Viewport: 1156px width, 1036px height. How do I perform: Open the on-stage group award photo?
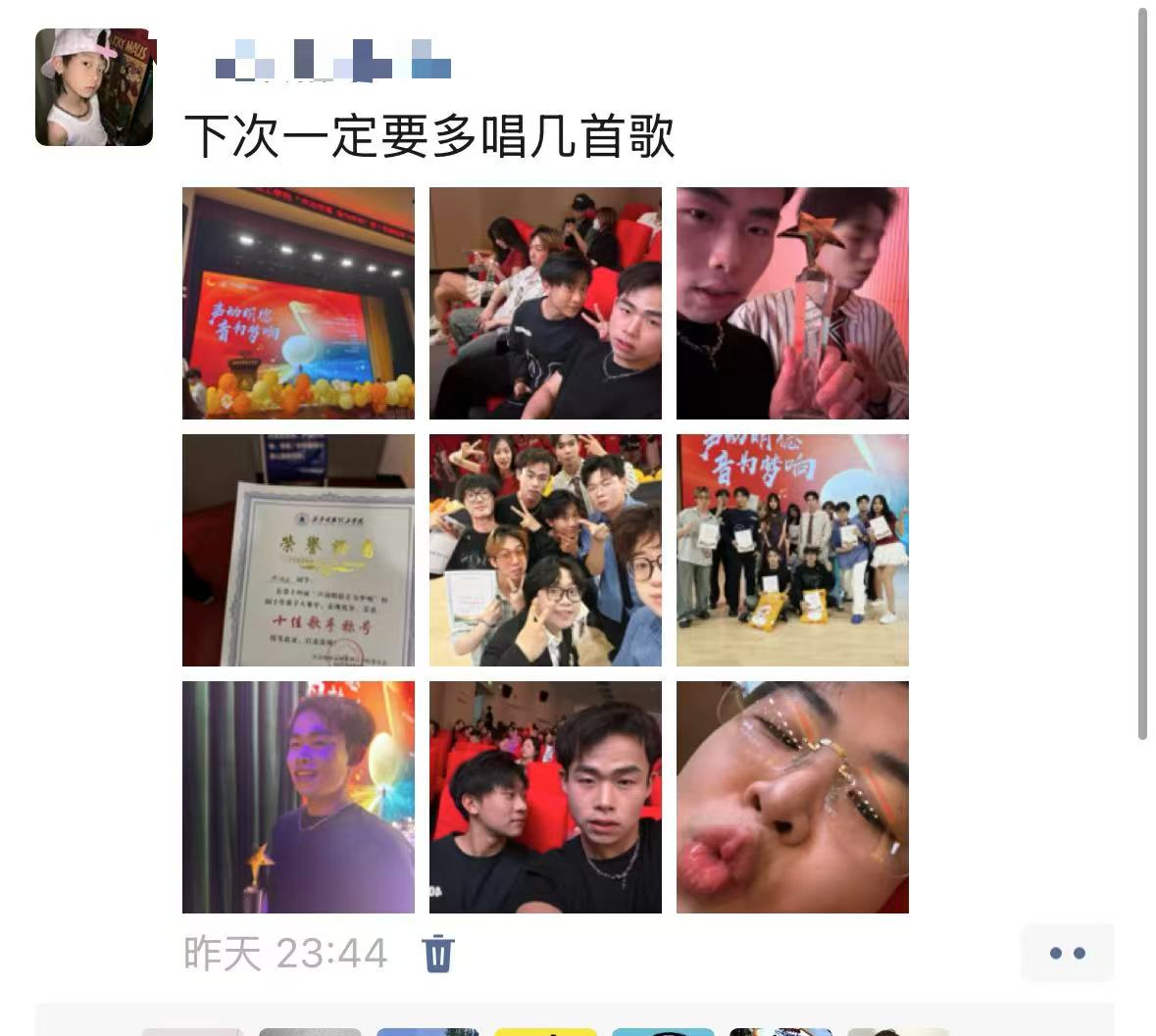[x=792, y=550]
